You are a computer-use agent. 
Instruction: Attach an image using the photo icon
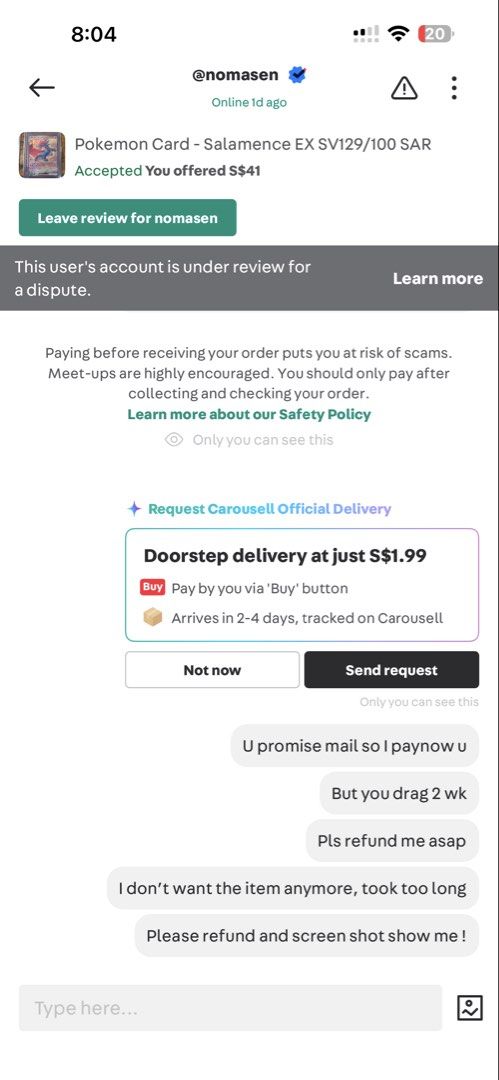(x=470, y=1008)
